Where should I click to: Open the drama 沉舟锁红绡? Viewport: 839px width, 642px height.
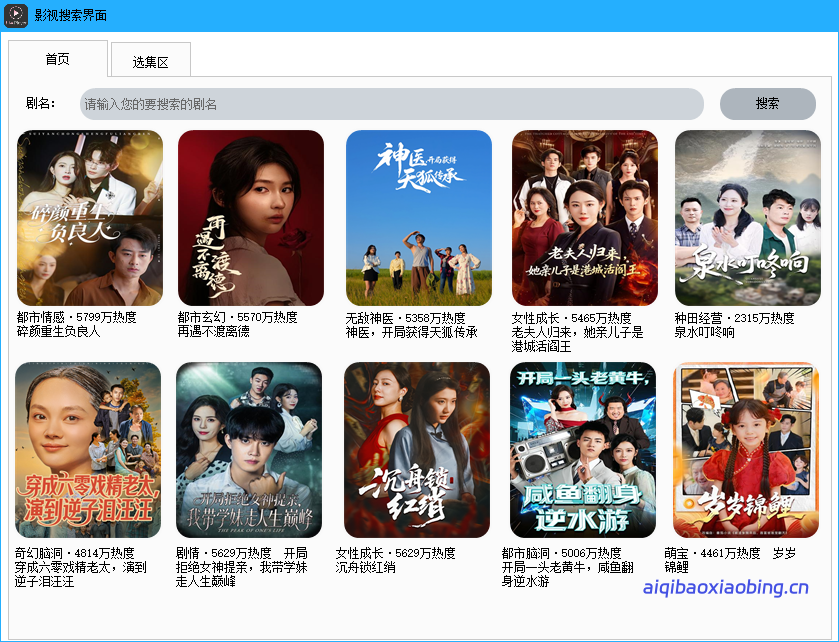click(x=417, y=450)
